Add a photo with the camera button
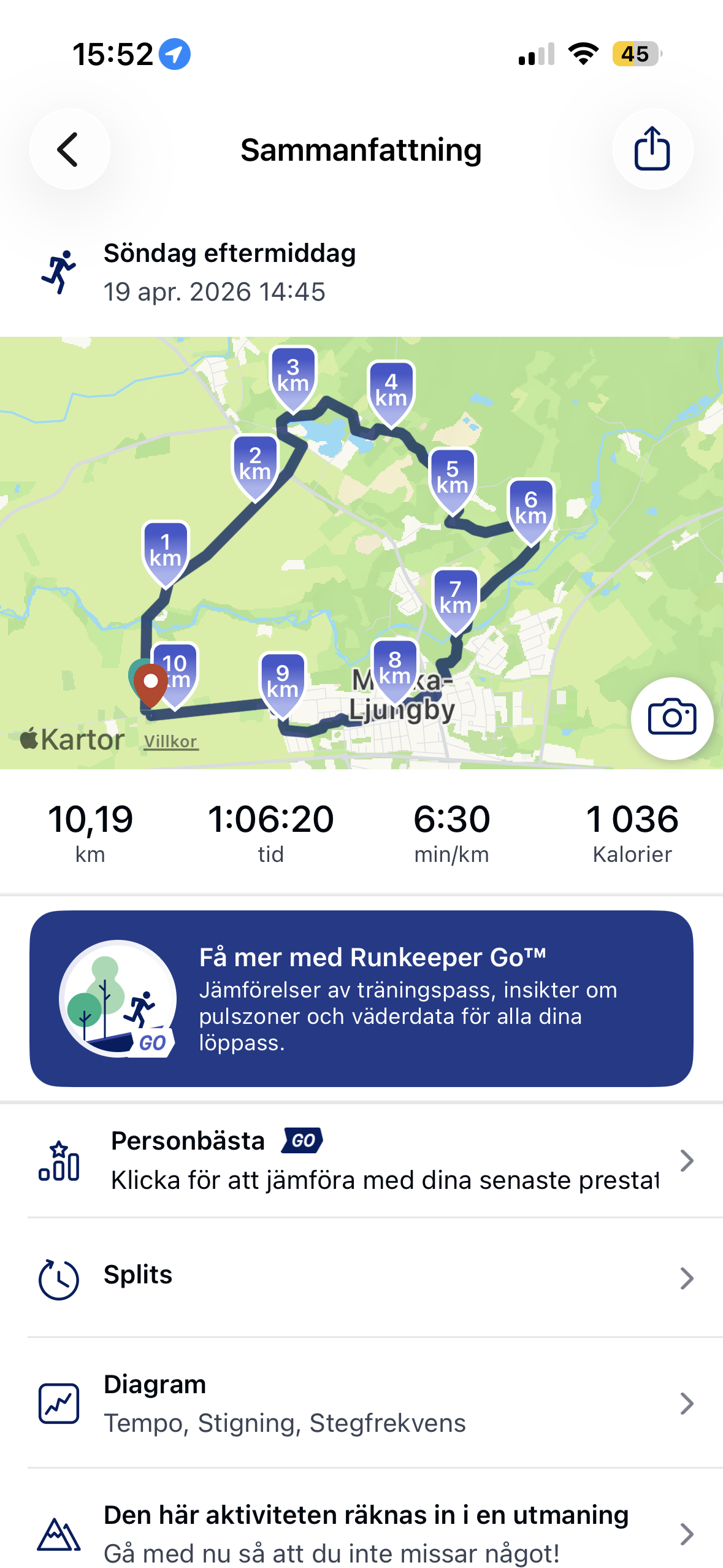The height and width of the screenshot is (1568, 723). point(671,718)
